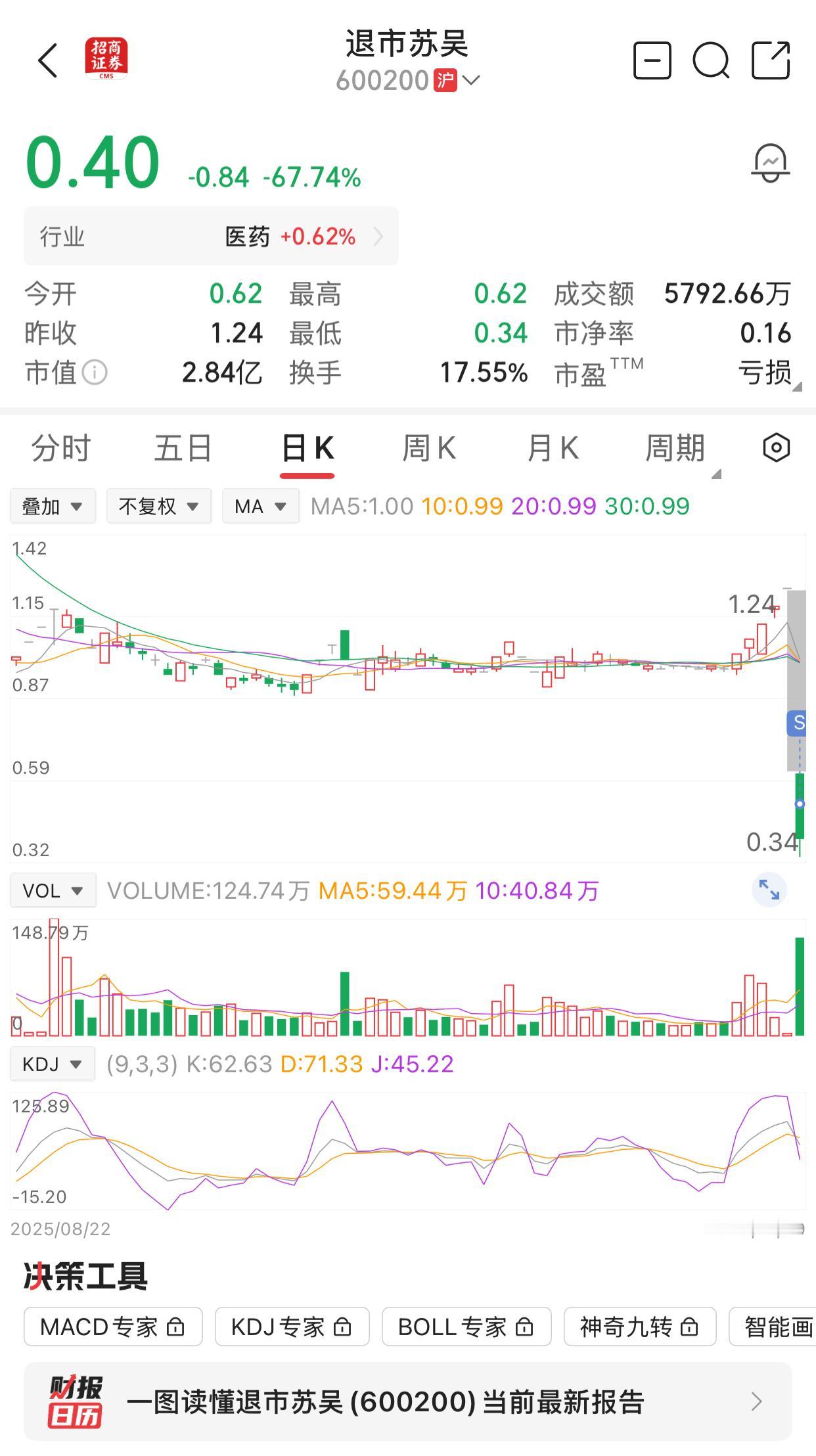Change the KDJ indicator dropdown
The width and height of the screenshot is (816, 1456).
coord(53,1064)
